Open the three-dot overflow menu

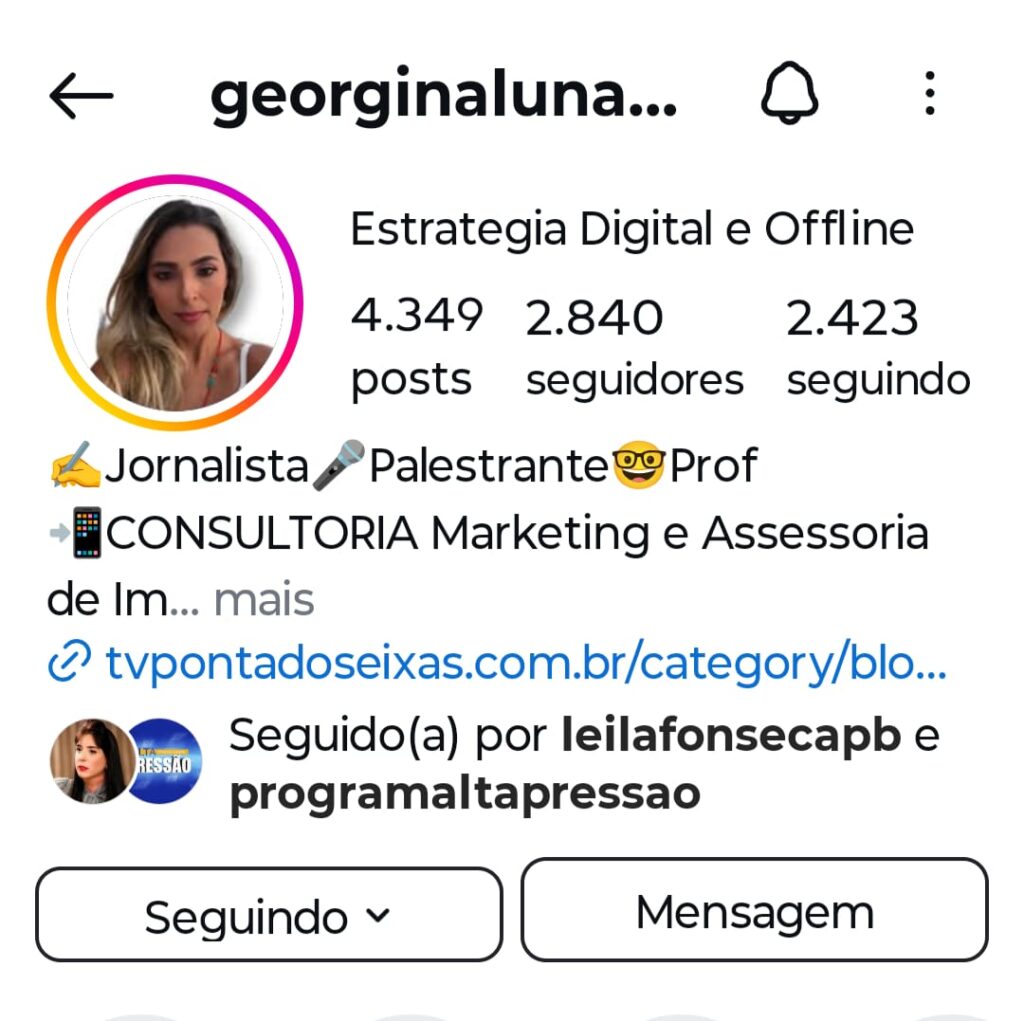pos(930,94)
